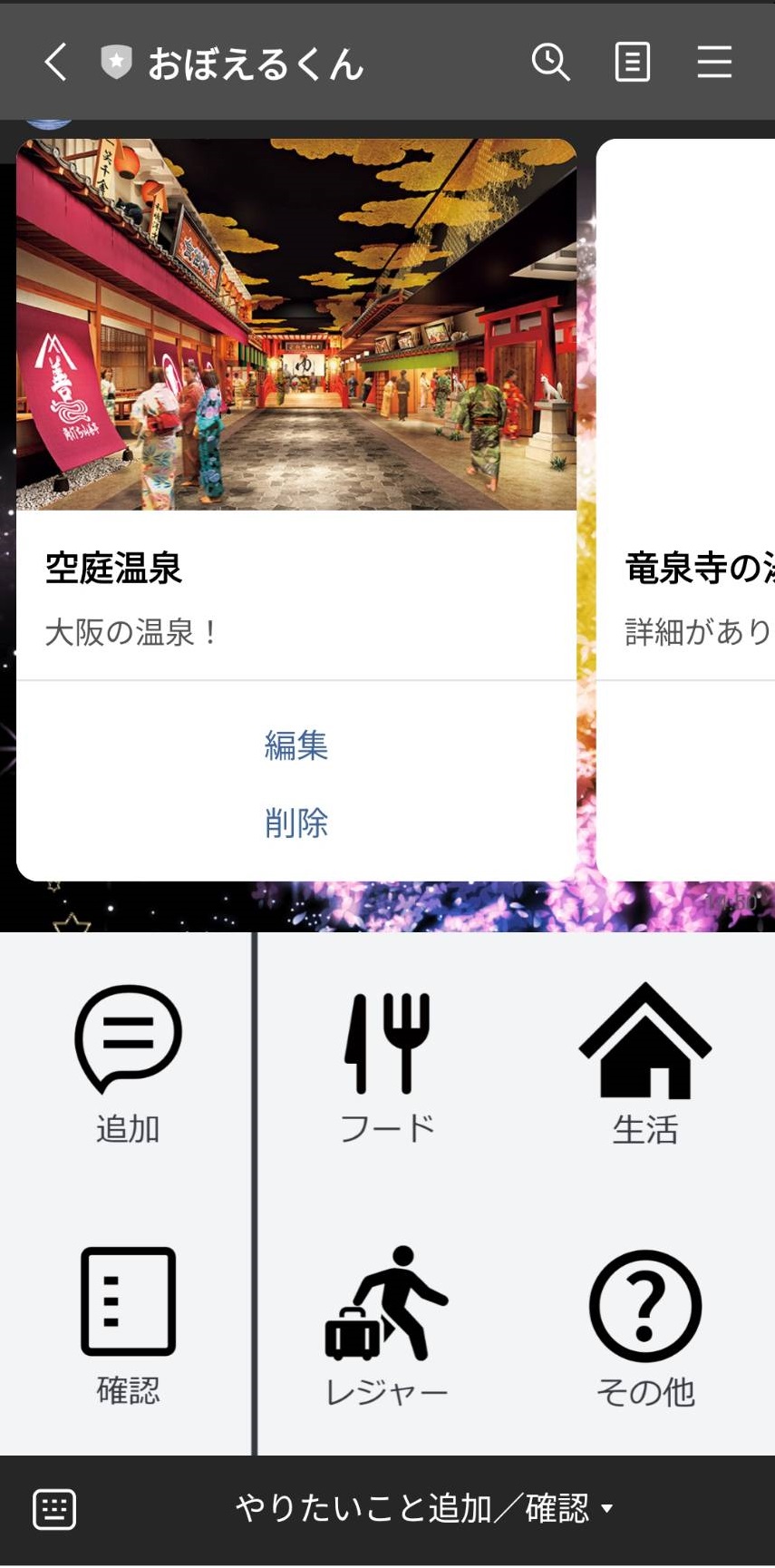This screenshot has height=1568, width=775.
Task: Switch to keyboard input mode
Action: click(54, 1509)
